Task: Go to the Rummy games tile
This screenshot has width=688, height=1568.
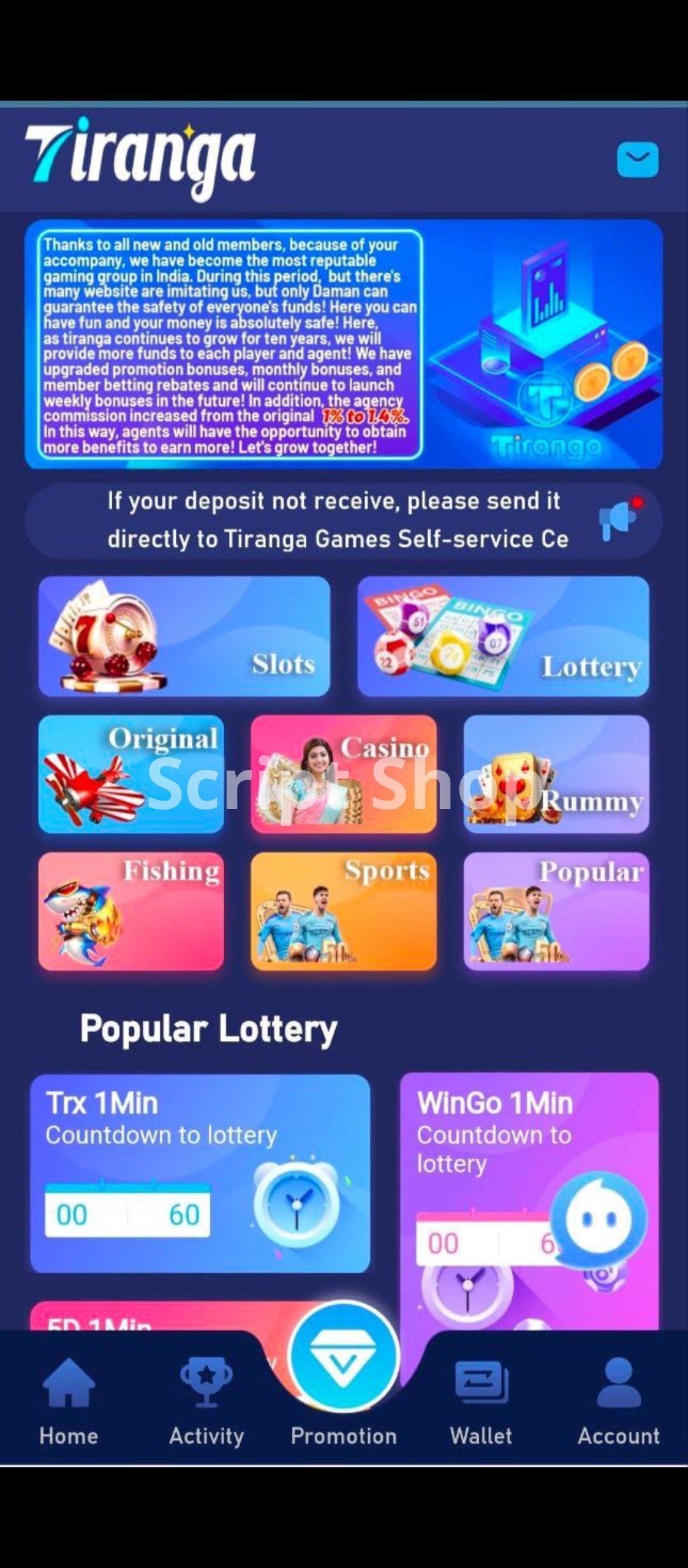Action: 557,774
